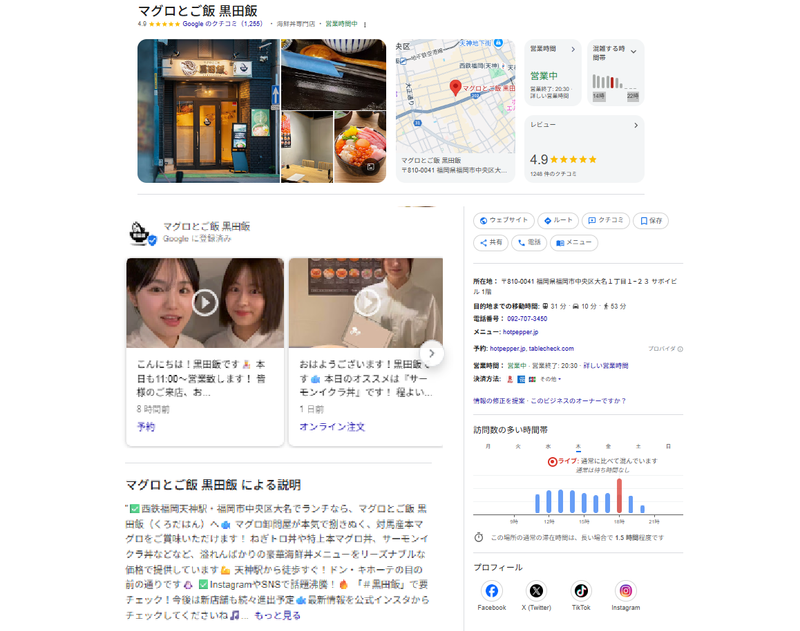800x631 pixels.
Task: Open the TikTok profile
Action: 581,591
